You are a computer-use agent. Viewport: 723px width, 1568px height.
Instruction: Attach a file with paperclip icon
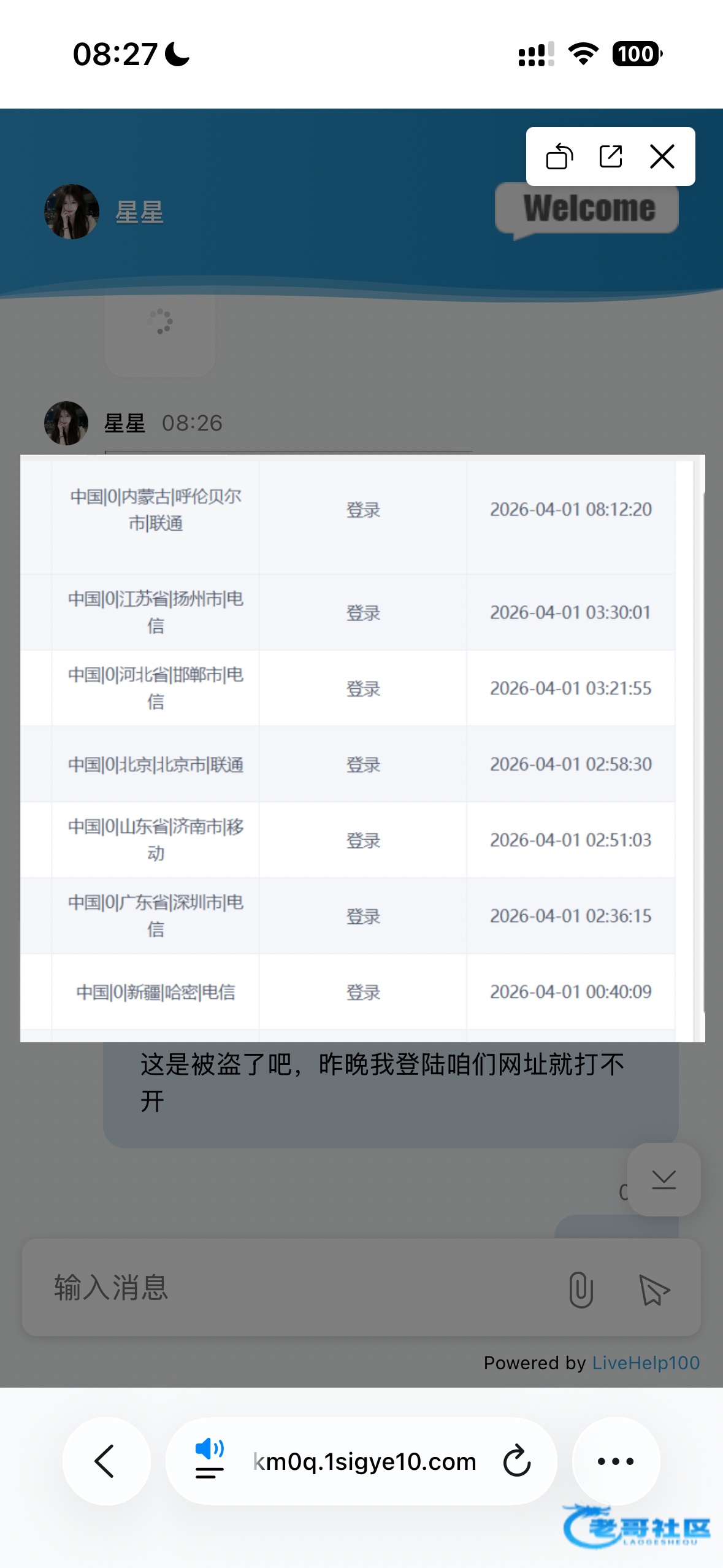[580, 1289]
